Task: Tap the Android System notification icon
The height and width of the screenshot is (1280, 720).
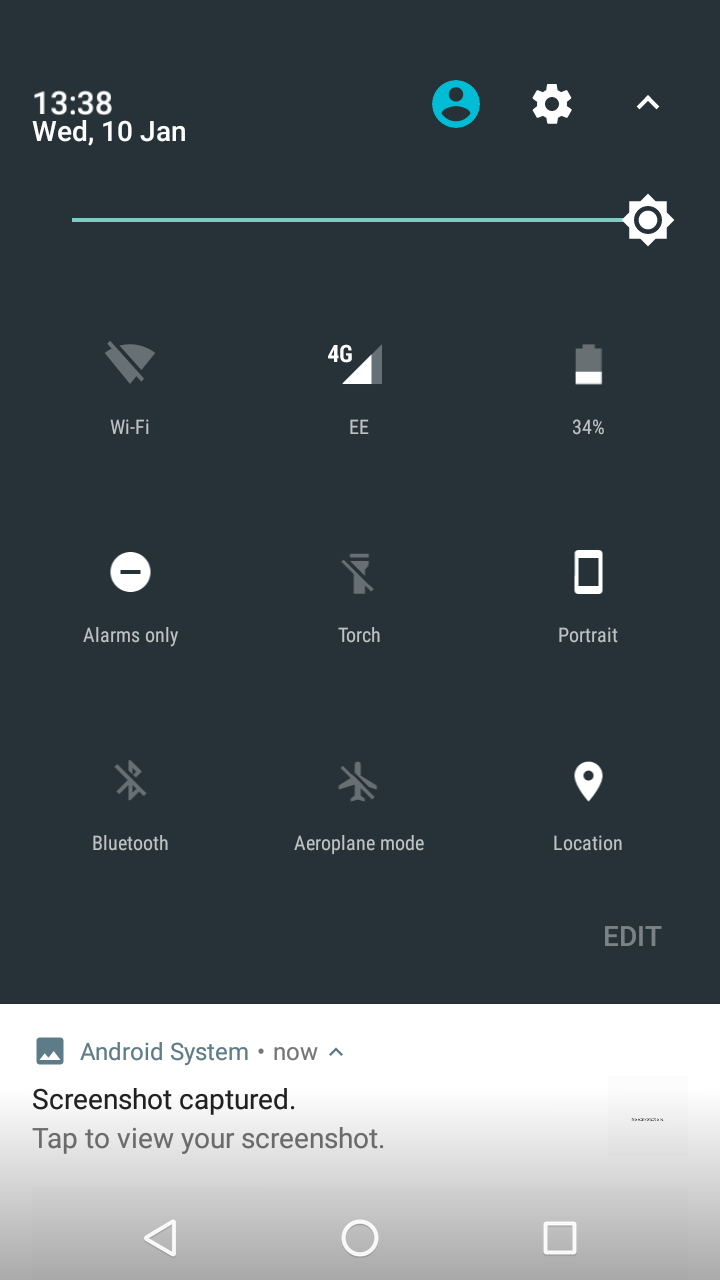Action: click(x=50, y=1051)
